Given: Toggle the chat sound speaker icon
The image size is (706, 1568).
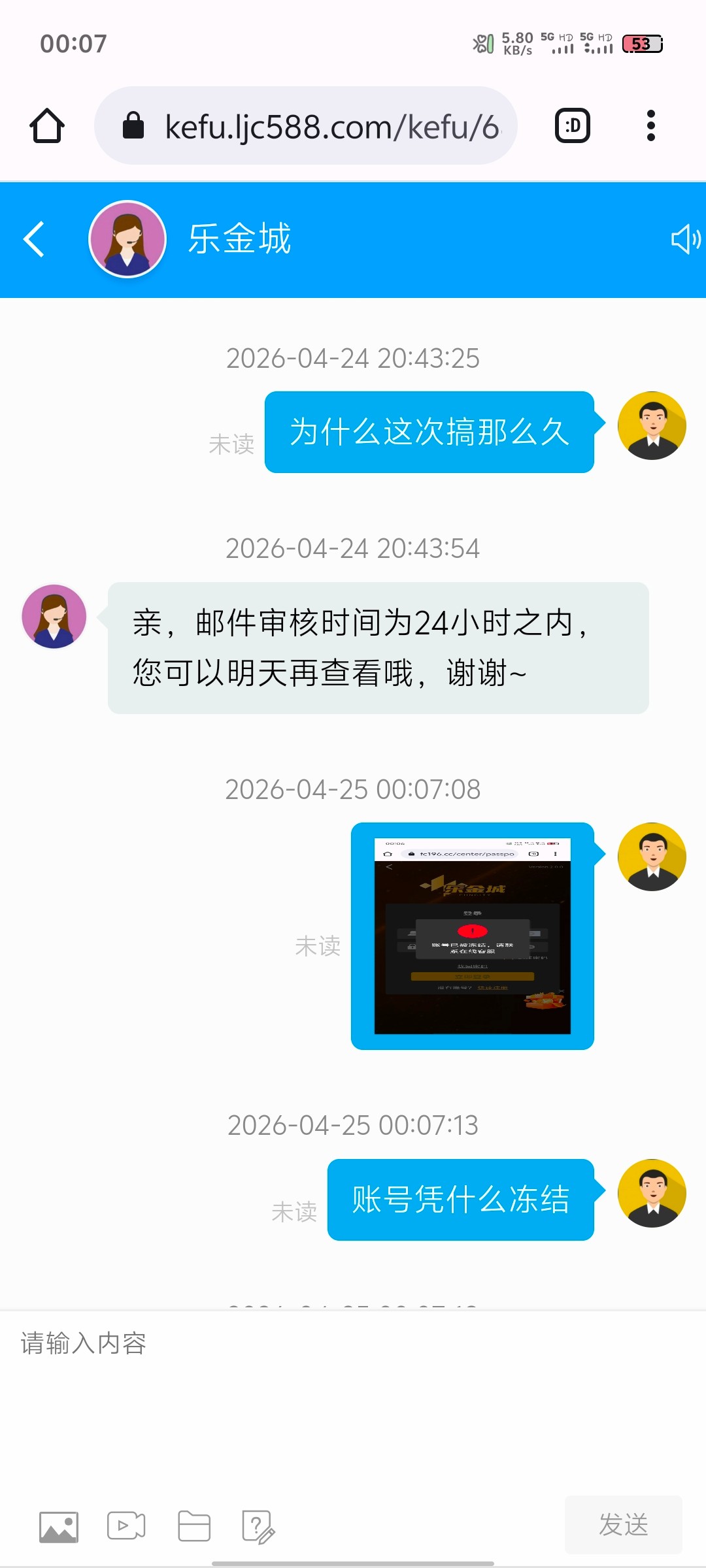Looking at the screenshot, I should tap(685, 239).
